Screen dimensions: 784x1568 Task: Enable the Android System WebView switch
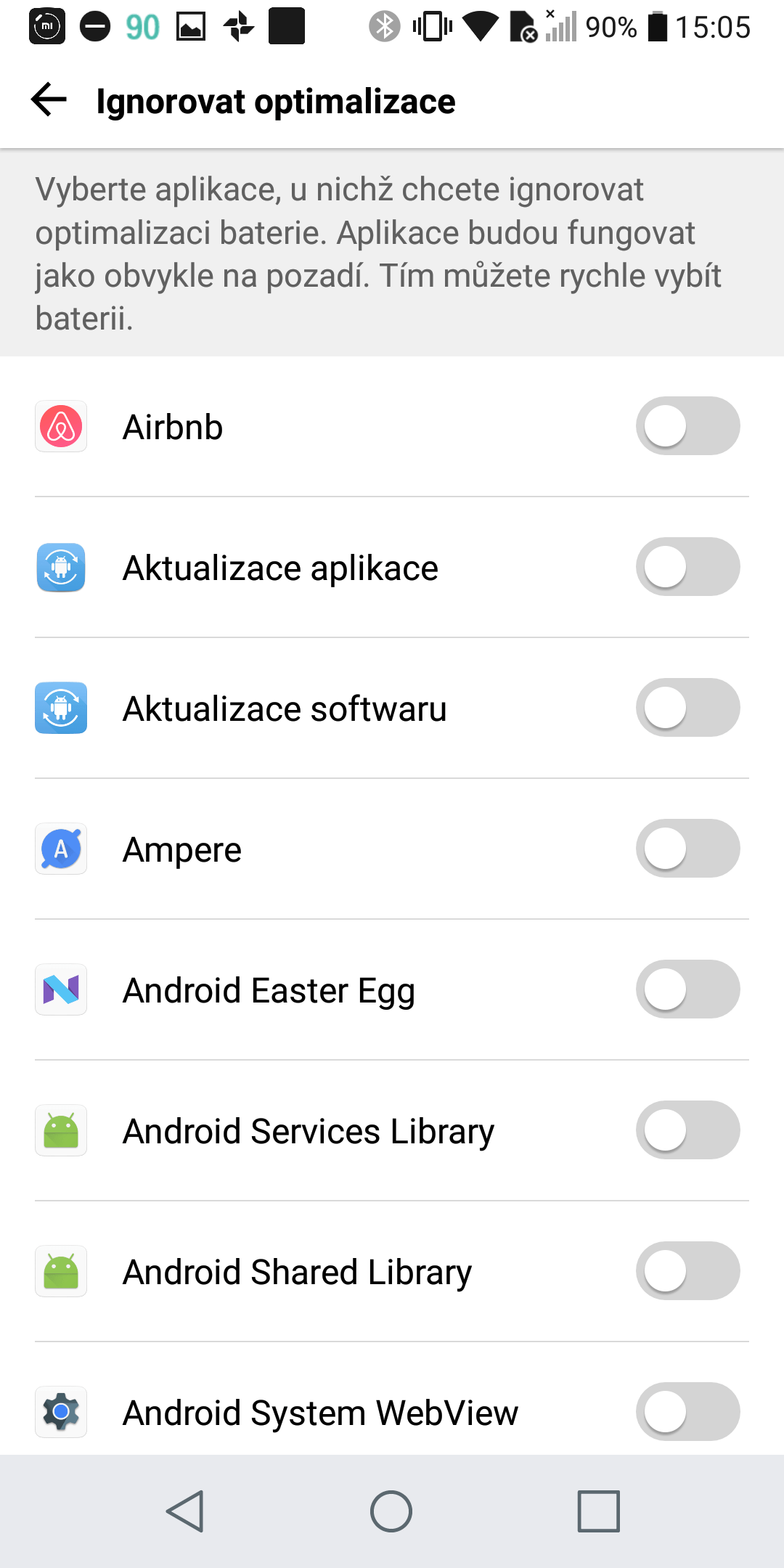click(x=688, y=1412)
